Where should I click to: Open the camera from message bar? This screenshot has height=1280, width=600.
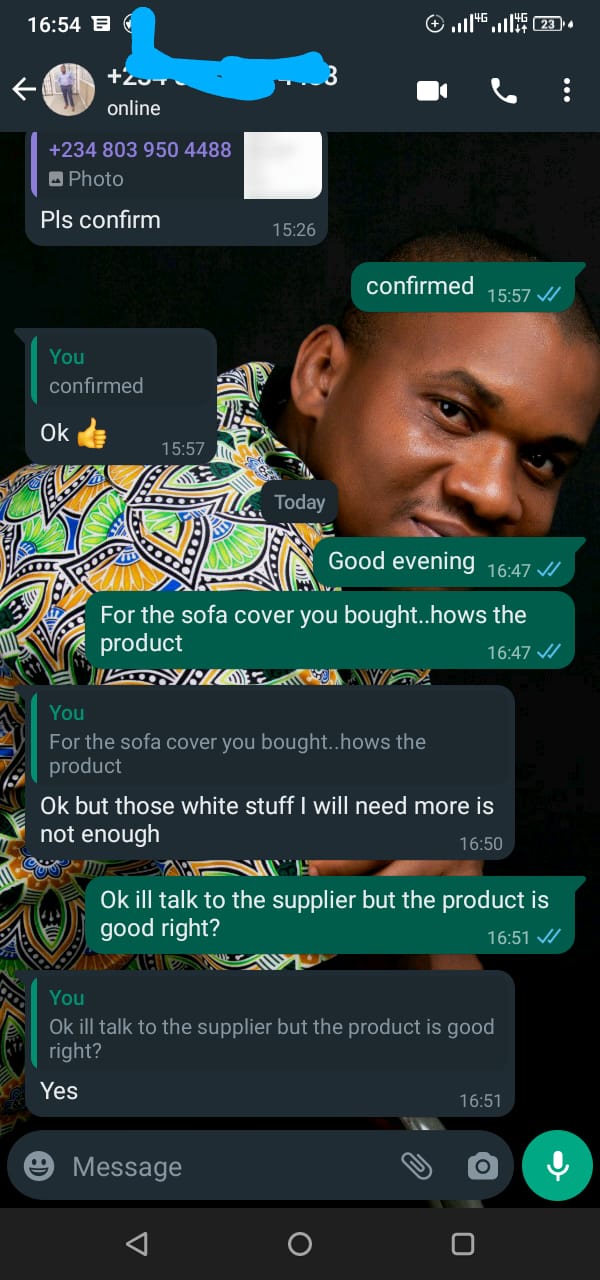tap(482, 1166)
